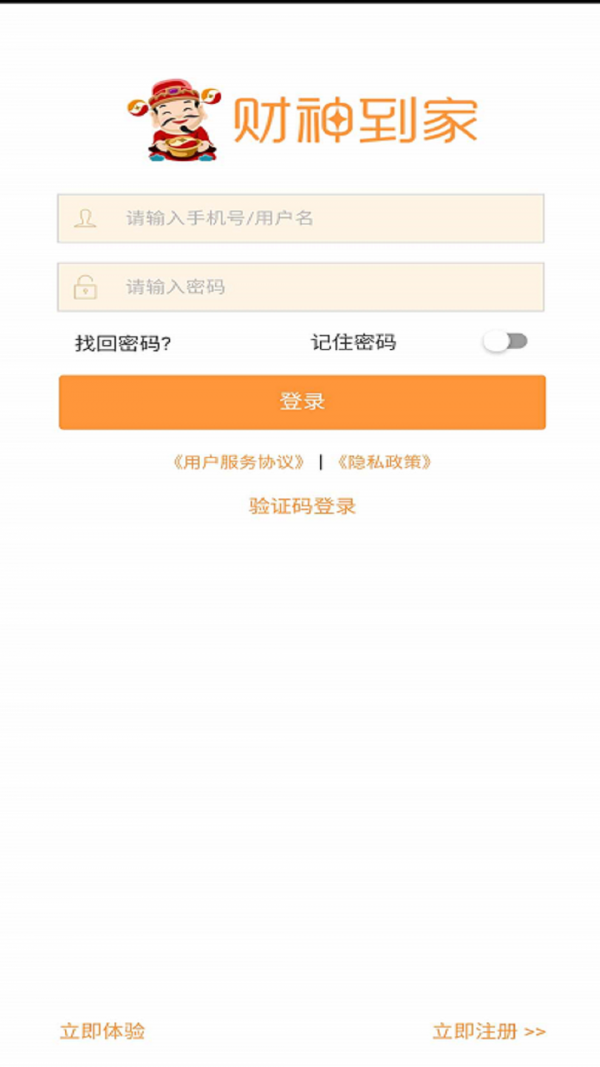600x1067 pixels.
Task: Enable the 记住密码 switch
Action: point(505,342)
